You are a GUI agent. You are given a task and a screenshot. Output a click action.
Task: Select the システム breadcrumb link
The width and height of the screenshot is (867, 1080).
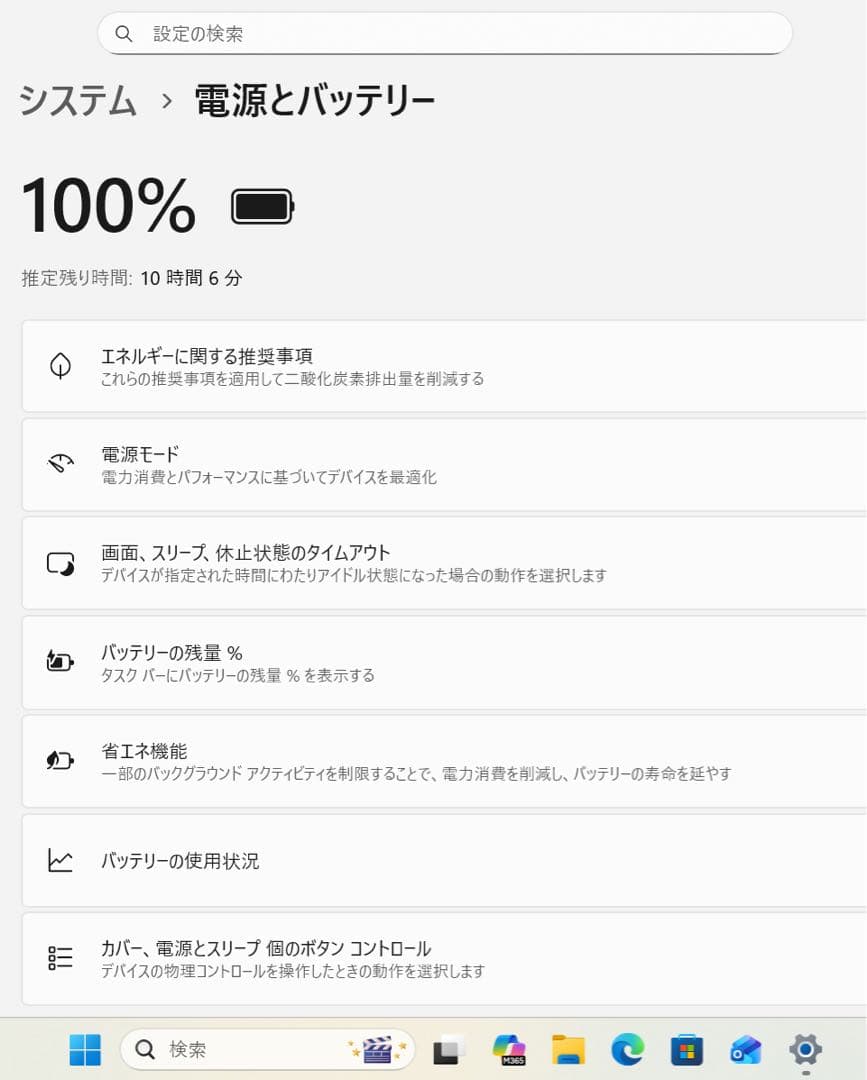77,100
